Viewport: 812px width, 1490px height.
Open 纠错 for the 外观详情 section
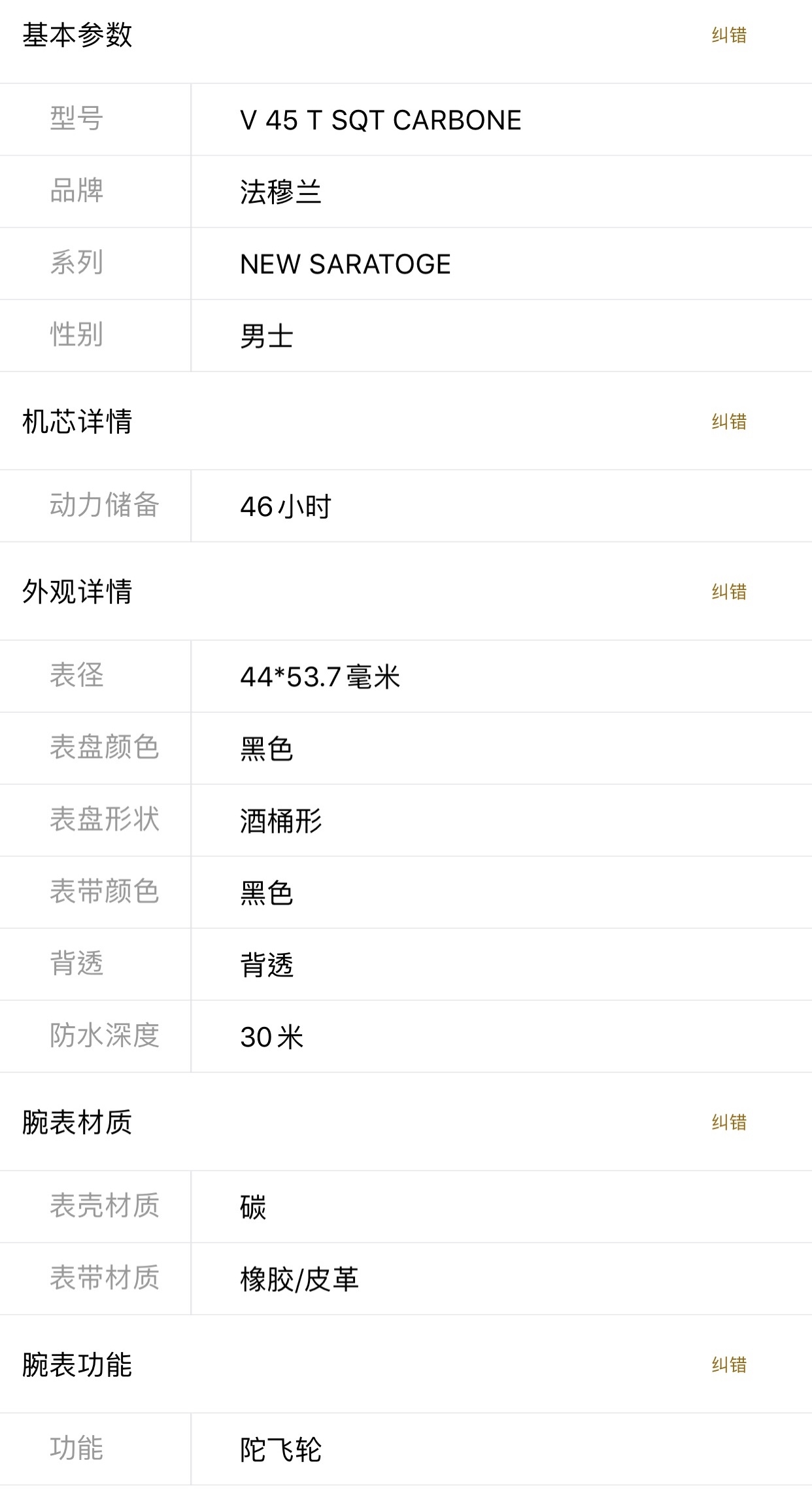(x=729, y=592)
